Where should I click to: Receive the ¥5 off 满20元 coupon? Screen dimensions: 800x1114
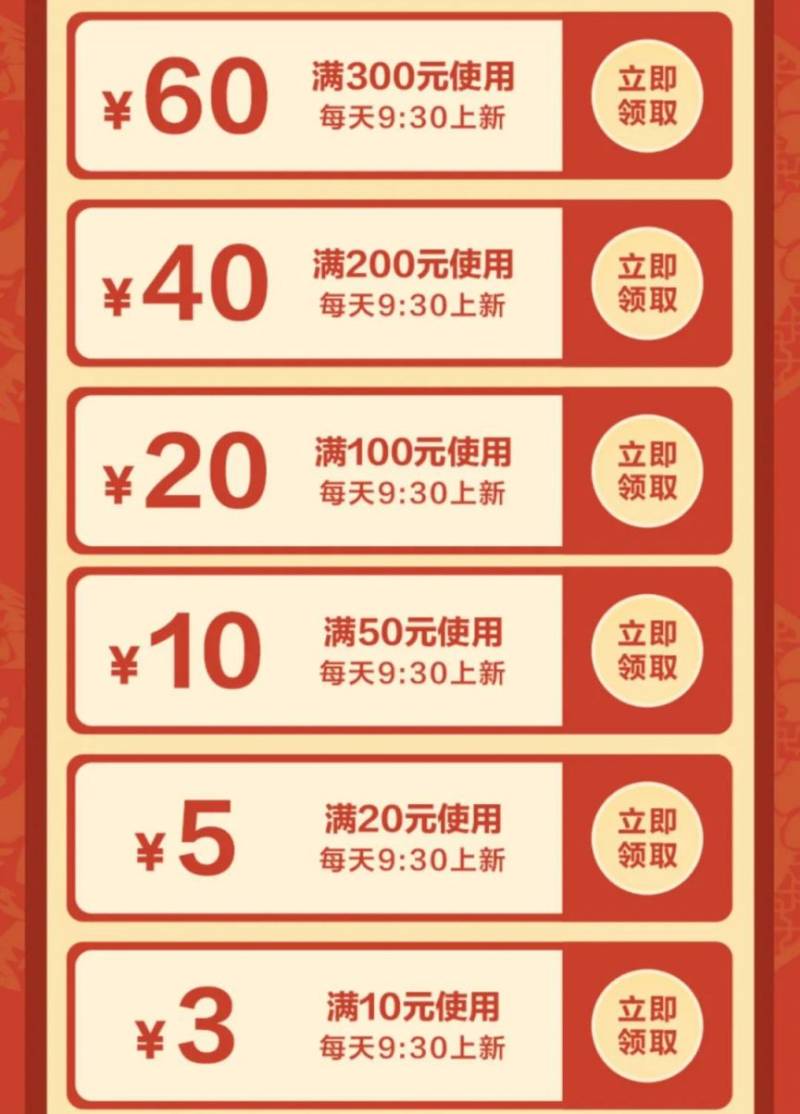coord(647,837)
